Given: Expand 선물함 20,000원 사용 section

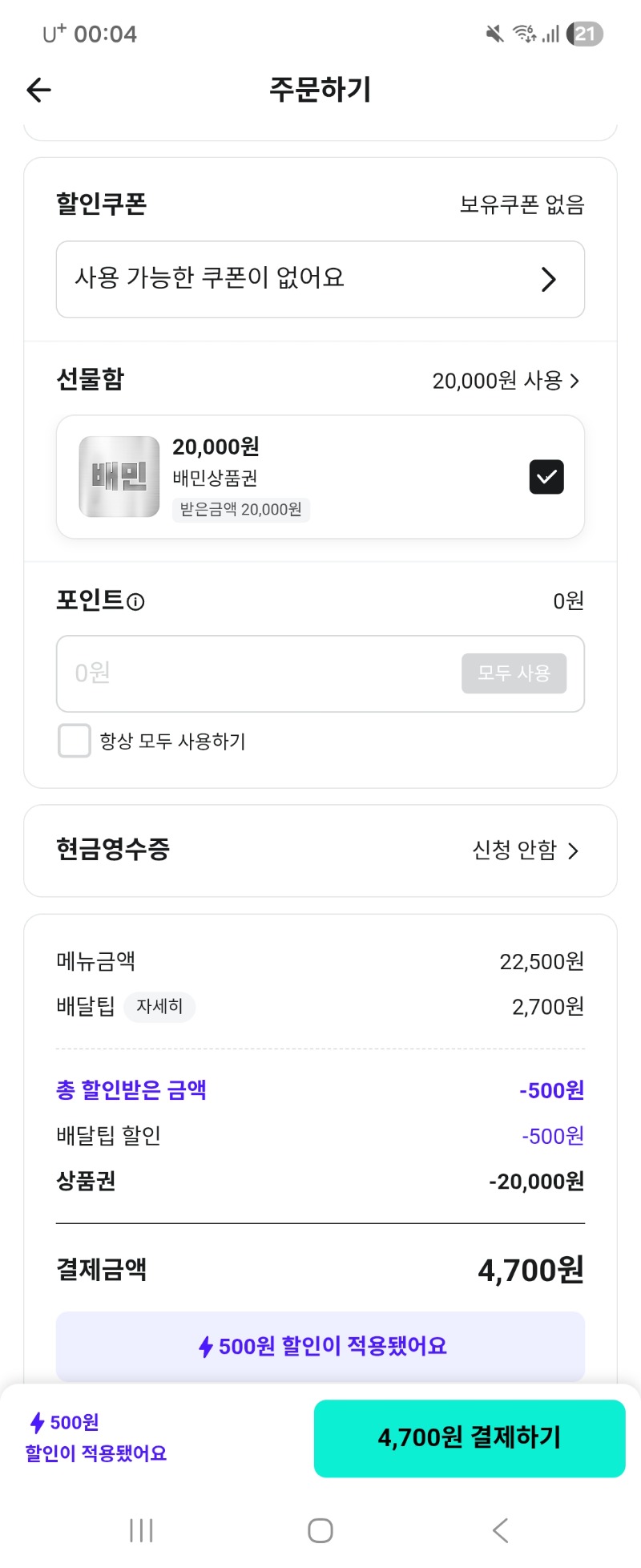Looking at the screenshot, I should (508, 381).
